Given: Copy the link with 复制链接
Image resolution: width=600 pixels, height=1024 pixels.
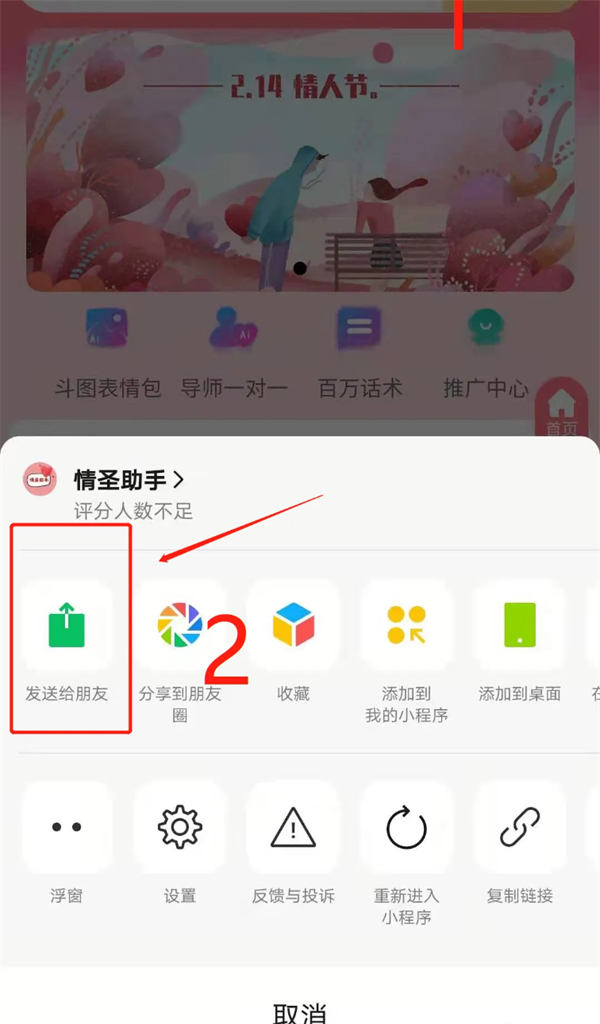Looking at the screenshot, I should pos(520,828).
